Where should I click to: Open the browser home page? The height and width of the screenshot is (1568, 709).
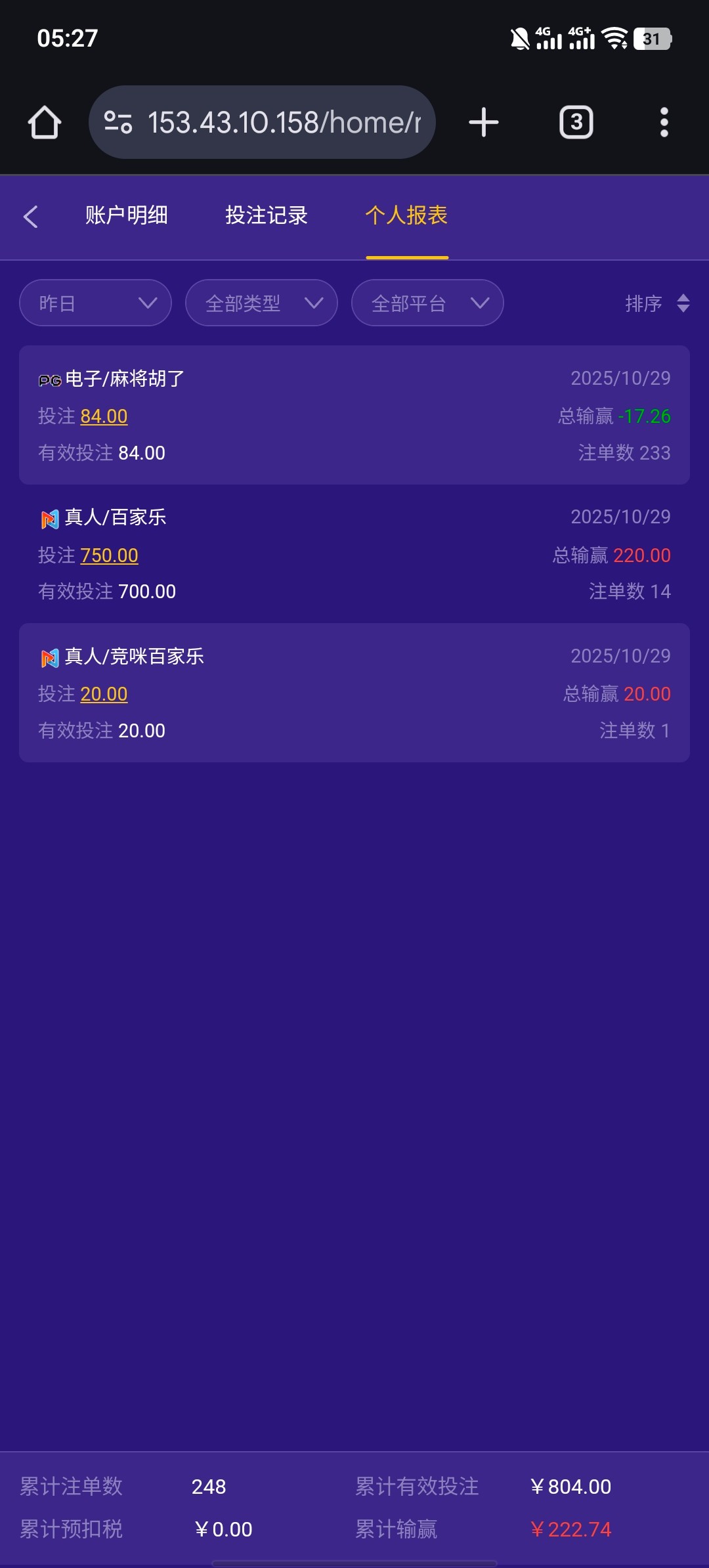[x=45, y=123]
